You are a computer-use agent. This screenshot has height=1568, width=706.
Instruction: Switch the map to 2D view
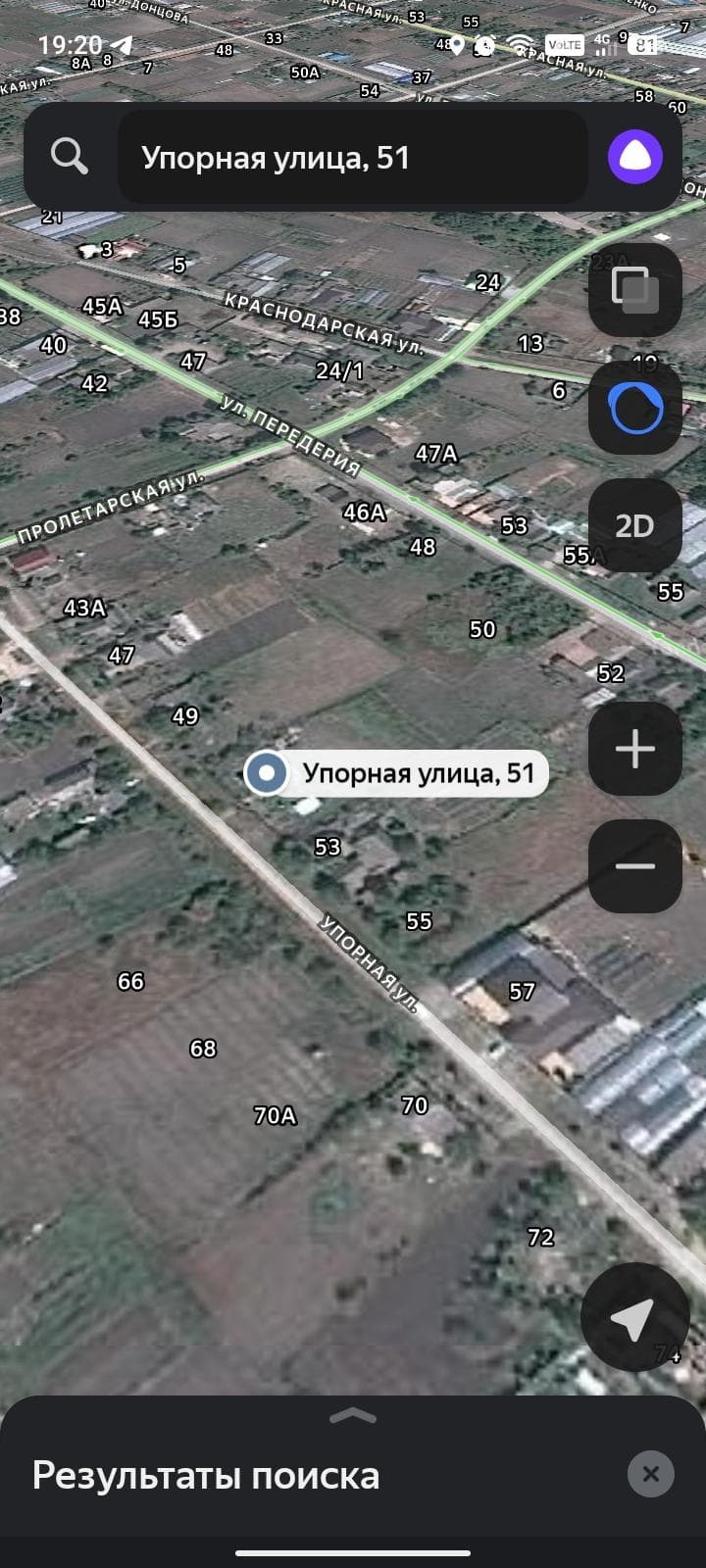pos(635,525)
